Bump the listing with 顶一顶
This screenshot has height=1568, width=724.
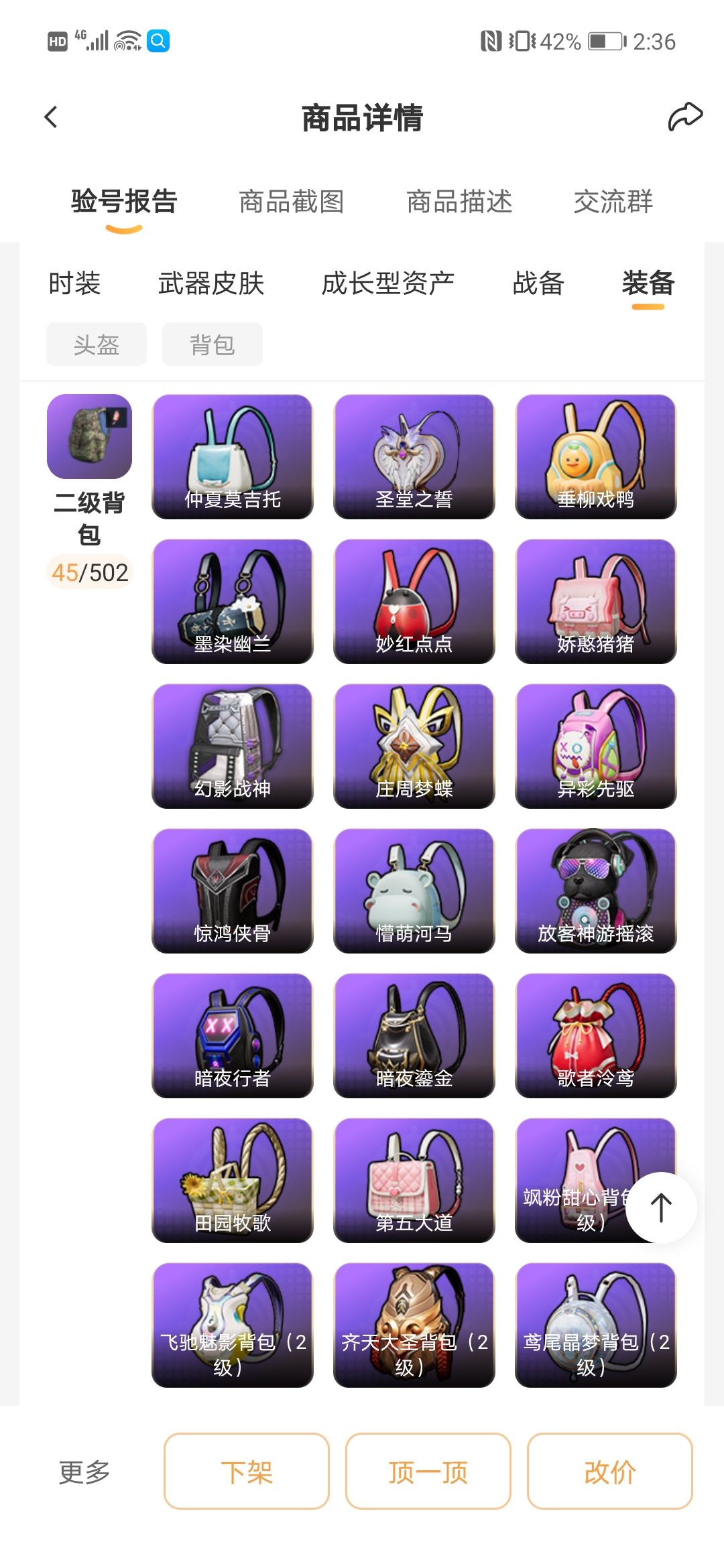pos(428,1472)
